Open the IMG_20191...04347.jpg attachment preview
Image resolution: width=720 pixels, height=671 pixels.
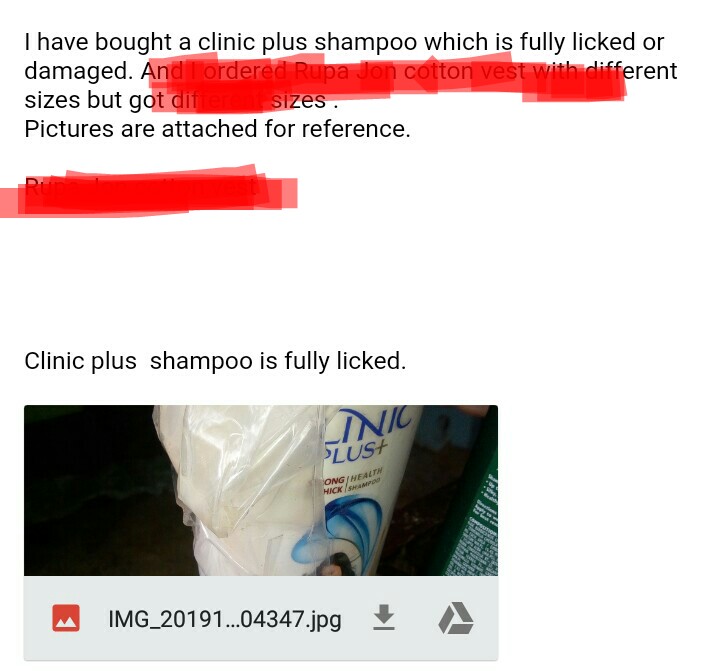tap(260, 490)
